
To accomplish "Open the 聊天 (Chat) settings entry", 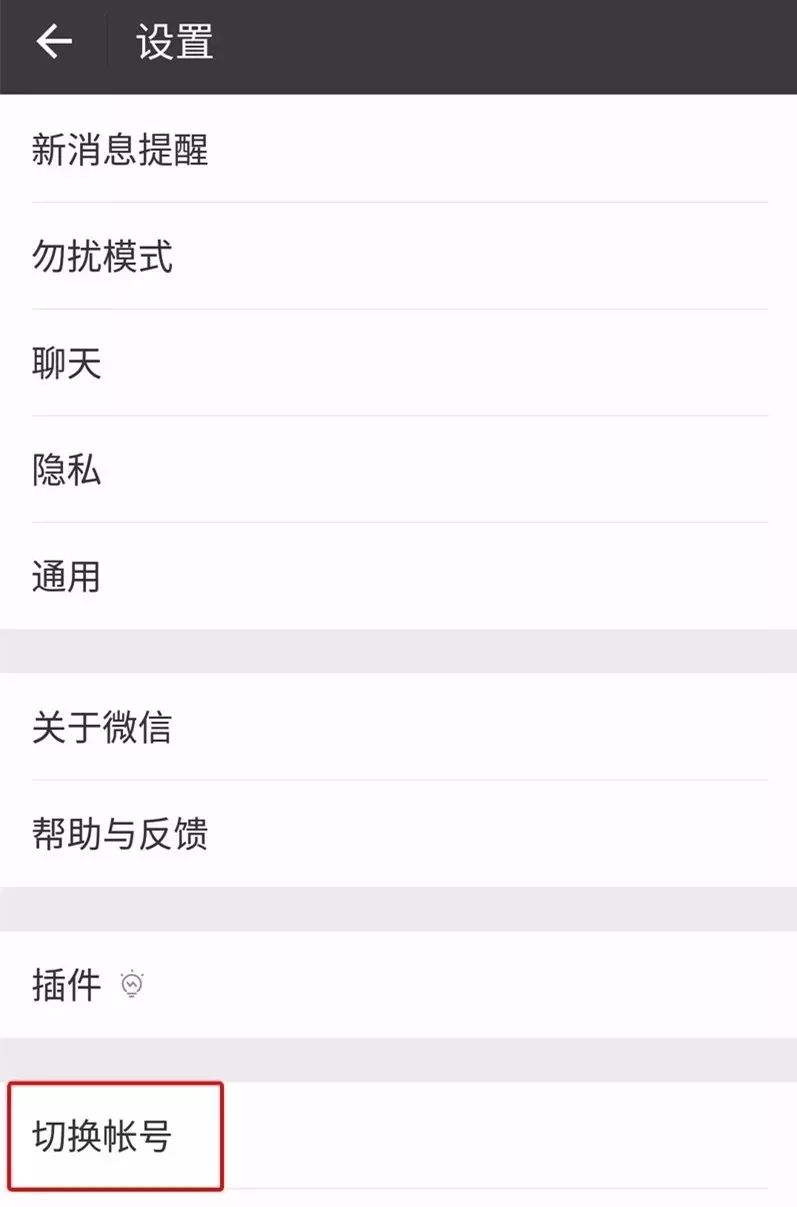I will tap(66, 363).
